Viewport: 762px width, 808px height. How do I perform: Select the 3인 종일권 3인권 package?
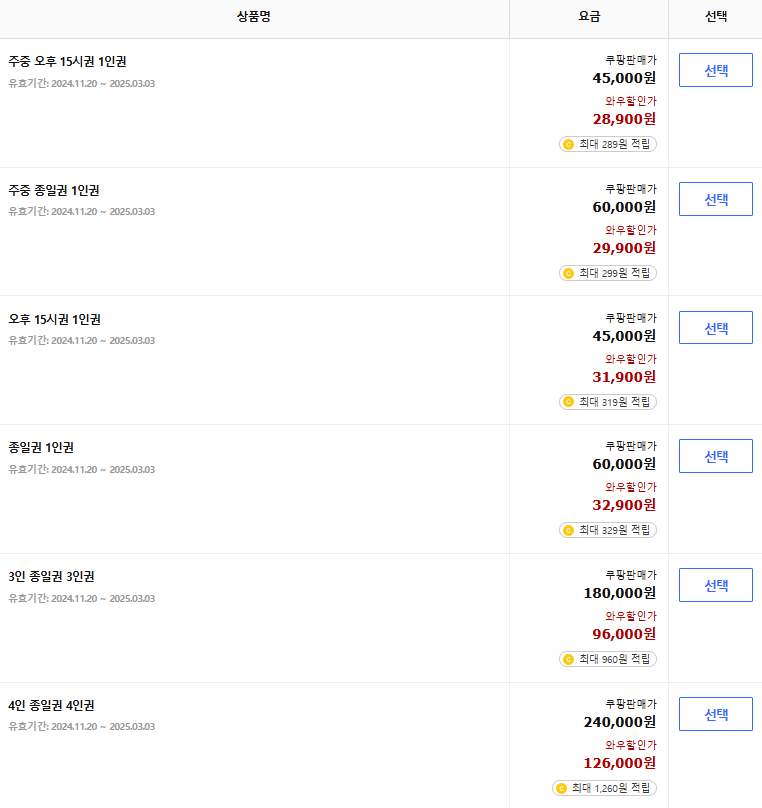[716, 585]
